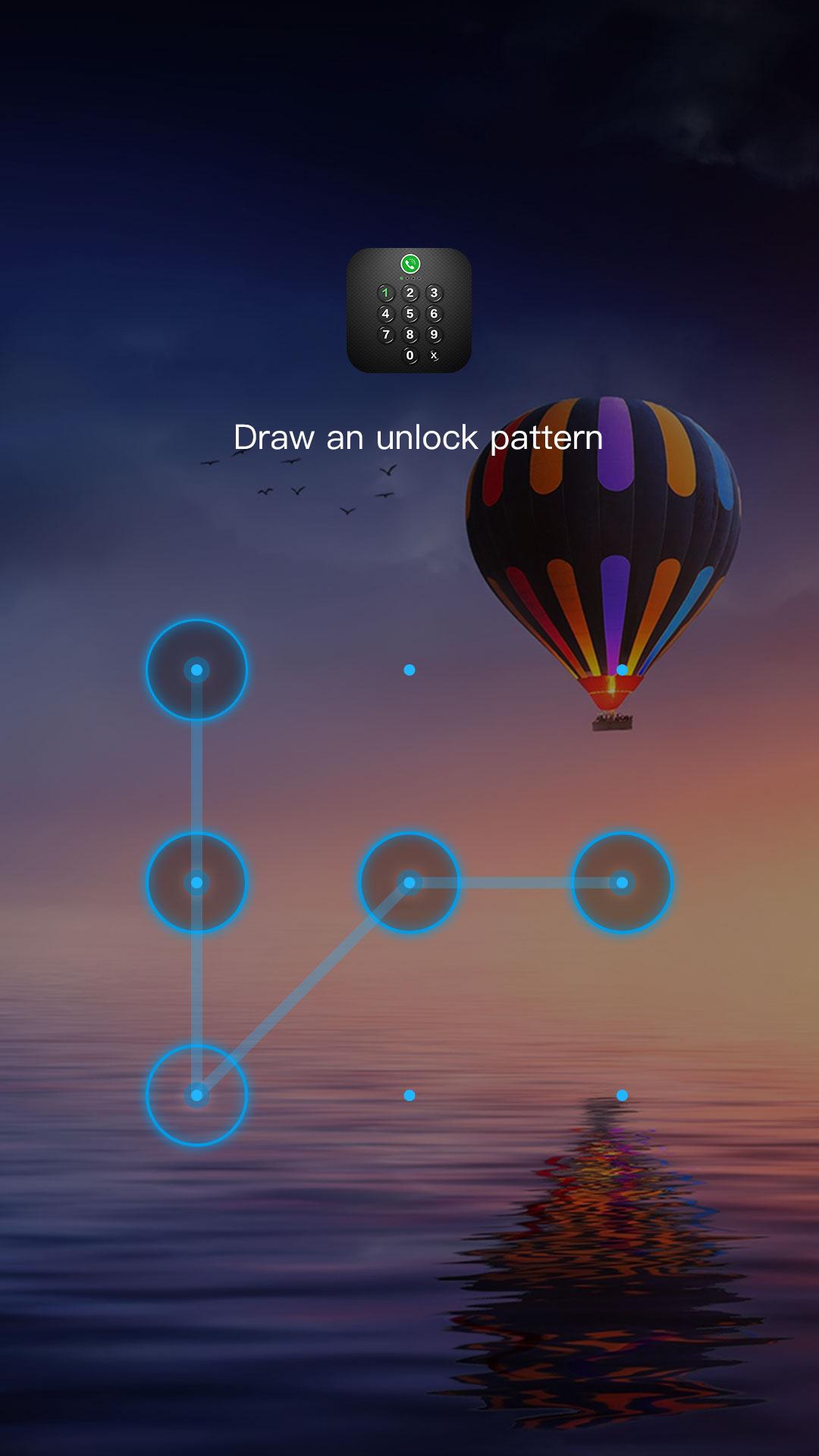The image size is (819, 1456).
Task: Select the unlit bottom-right pattern dot
Action: tap(622, 1095)
